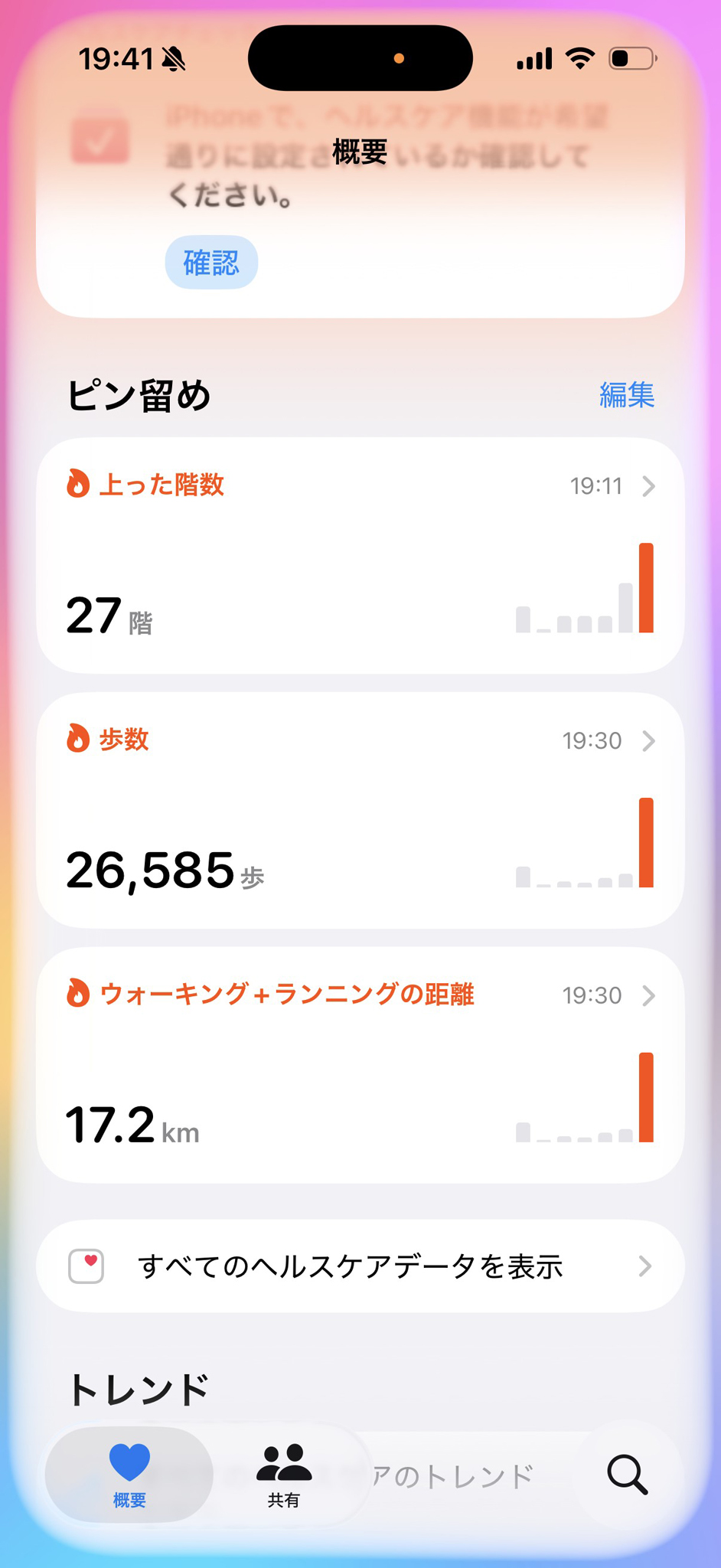Open すべてのヘルスケアデータを表示
This screenshot has width=721, height=1568.
[360, 1266]
